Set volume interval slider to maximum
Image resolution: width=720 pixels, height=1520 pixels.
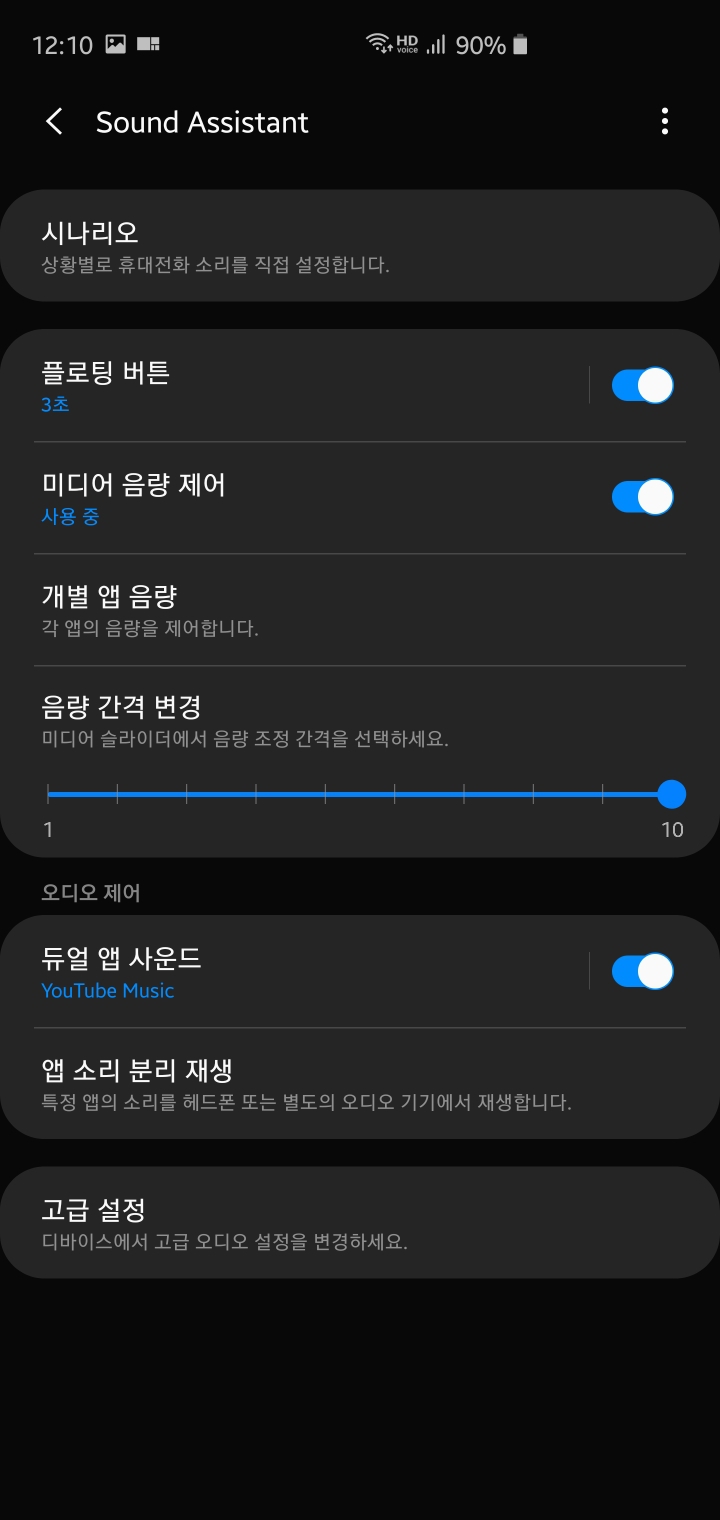tap(670, 794)
